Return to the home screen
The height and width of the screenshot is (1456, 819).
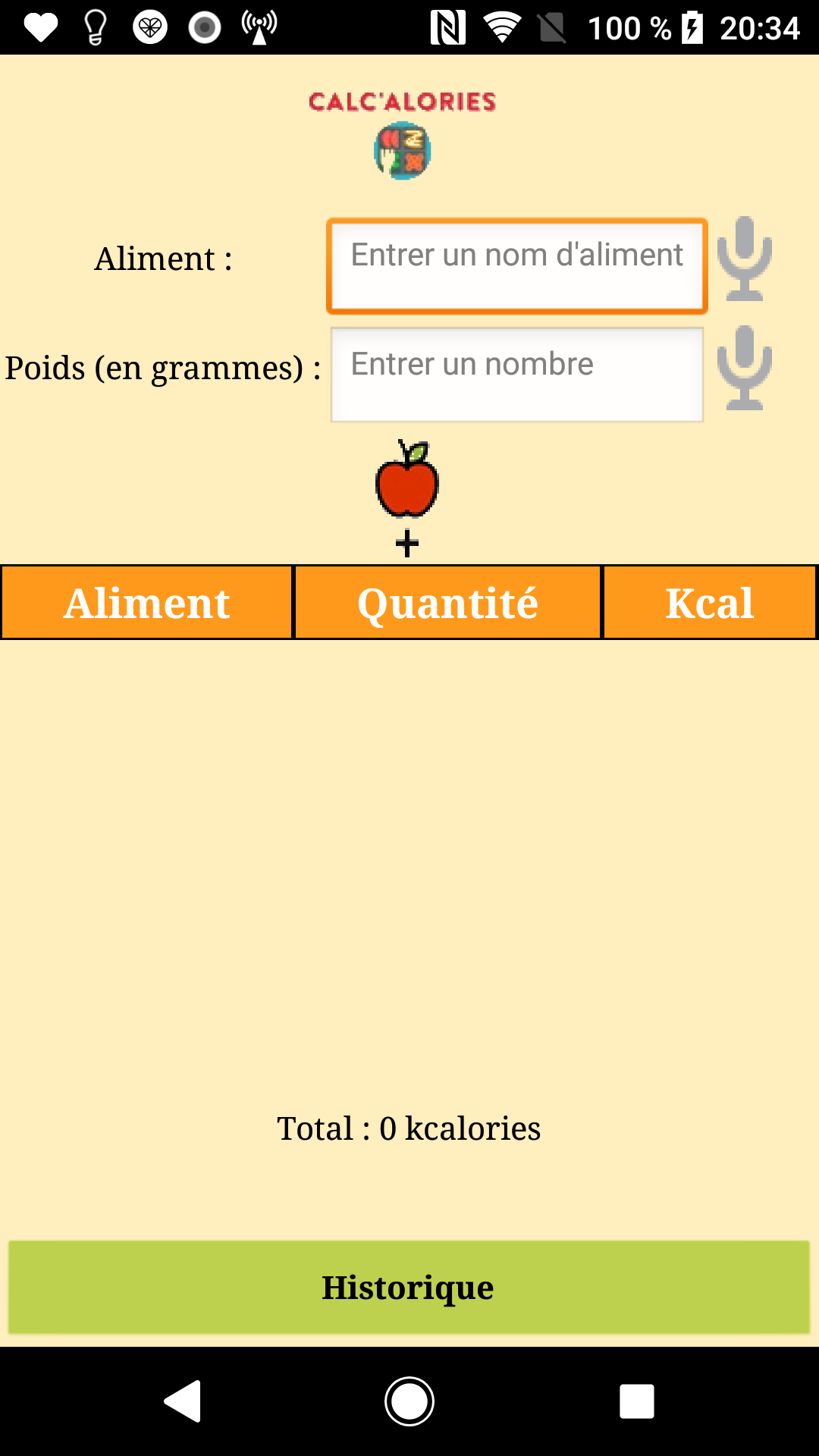point(409,1401)
